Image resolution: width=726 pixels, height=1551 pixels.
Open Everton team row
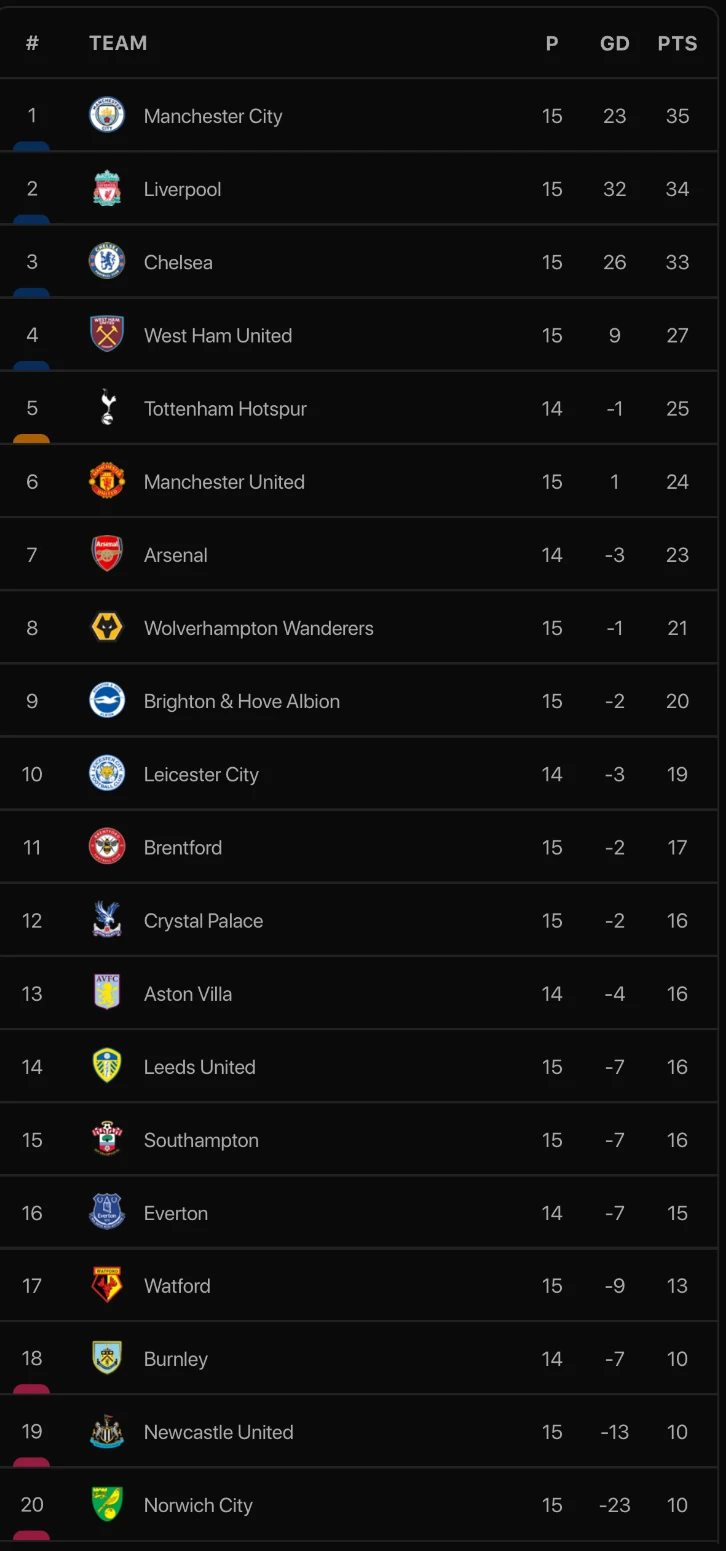[x=176, y=1213]
